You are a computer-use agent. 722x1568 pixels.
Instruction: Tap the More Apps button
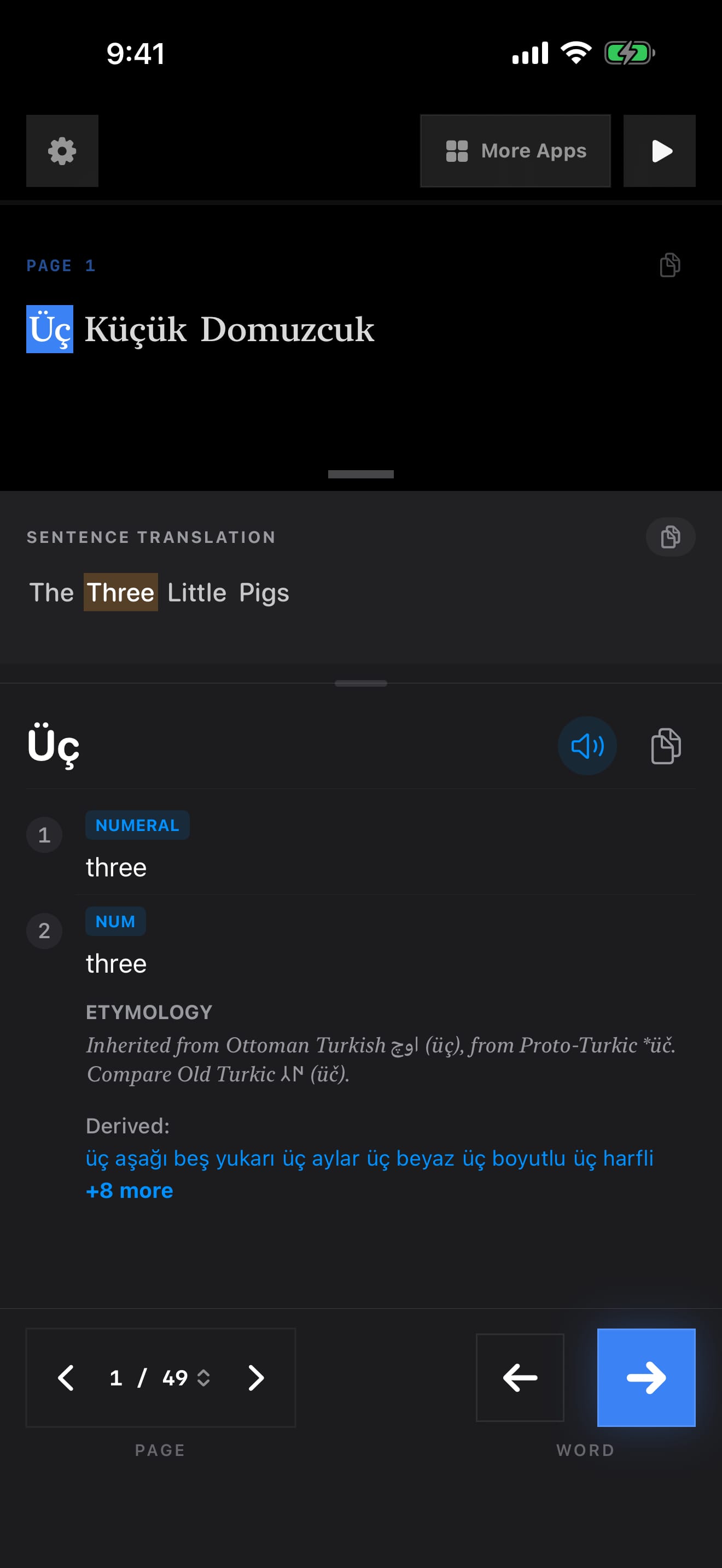point(515,150)
